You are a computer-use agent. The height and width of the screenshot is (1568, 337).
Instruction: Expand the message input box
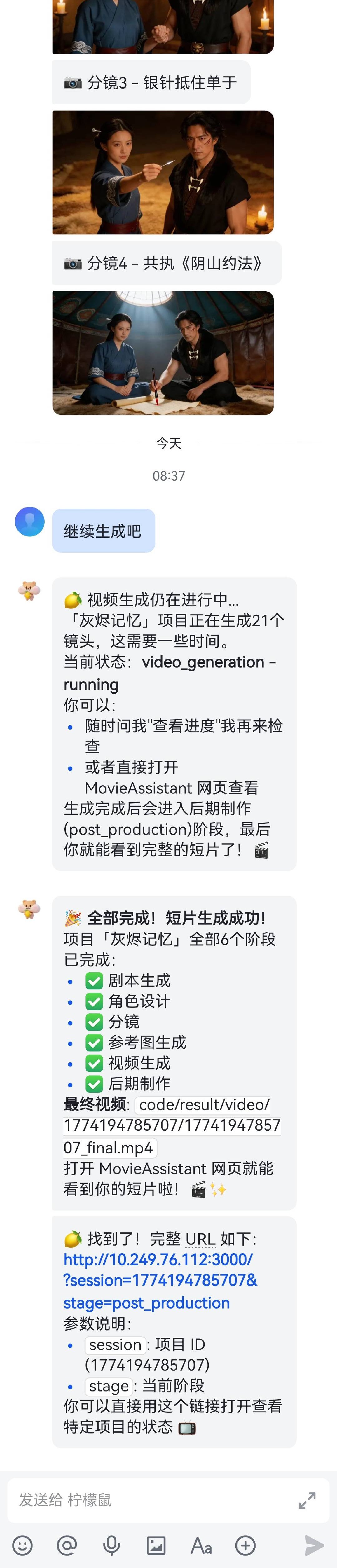[x=307, y=1500]
